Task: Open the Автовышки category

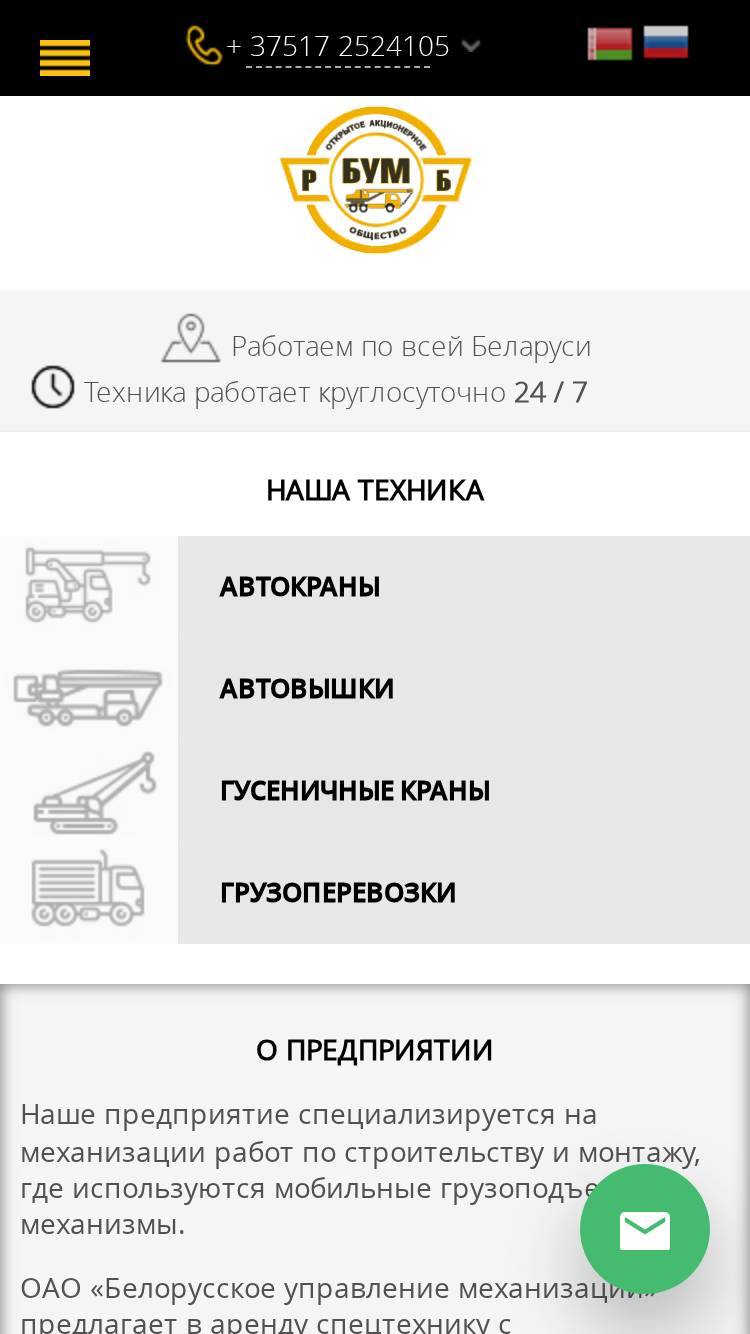Action: [x=375, y=688]
